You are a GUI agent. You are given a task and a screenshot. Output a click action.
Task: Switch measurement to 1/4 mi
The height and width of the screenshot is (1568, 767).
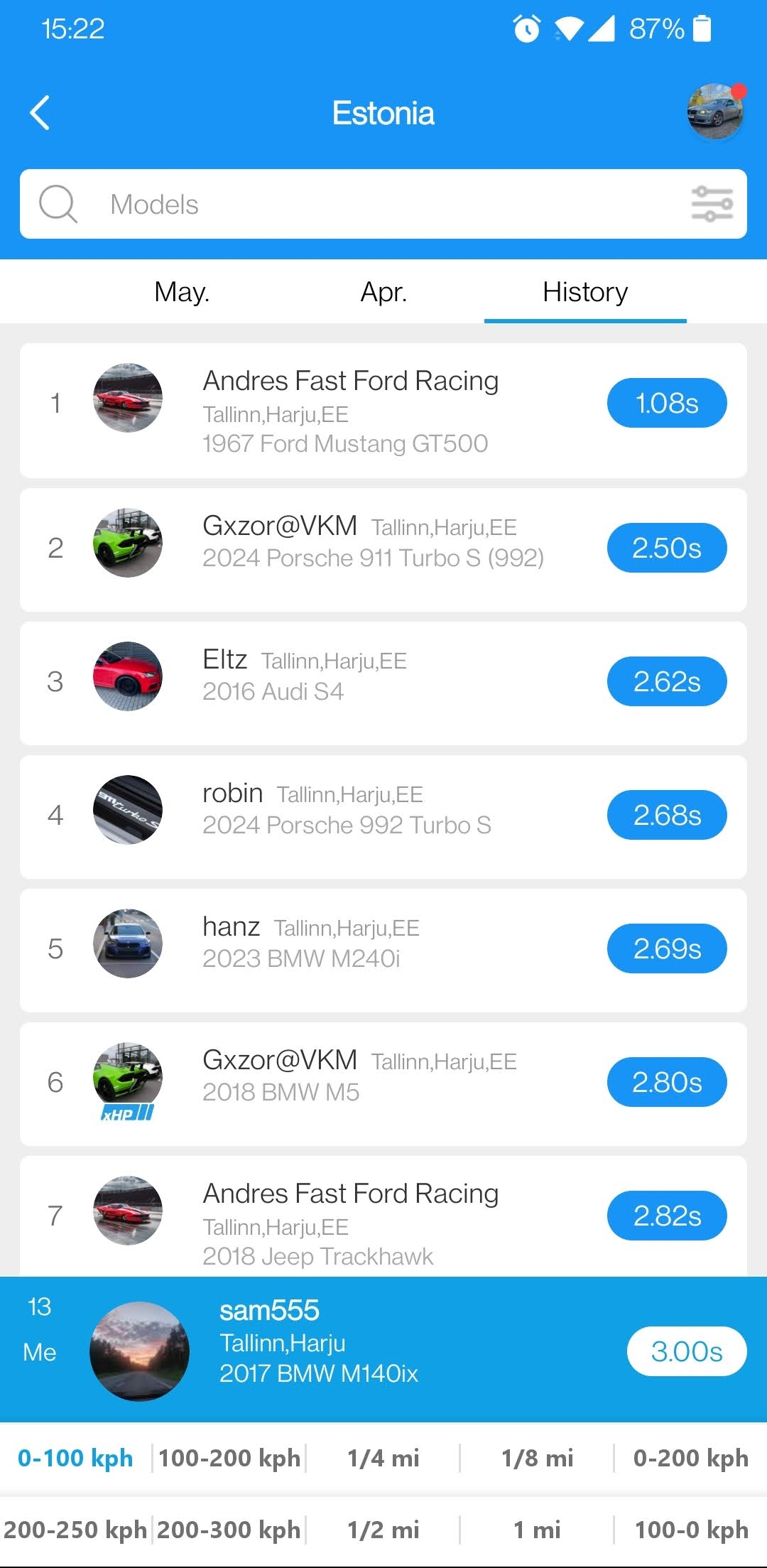383,1457
